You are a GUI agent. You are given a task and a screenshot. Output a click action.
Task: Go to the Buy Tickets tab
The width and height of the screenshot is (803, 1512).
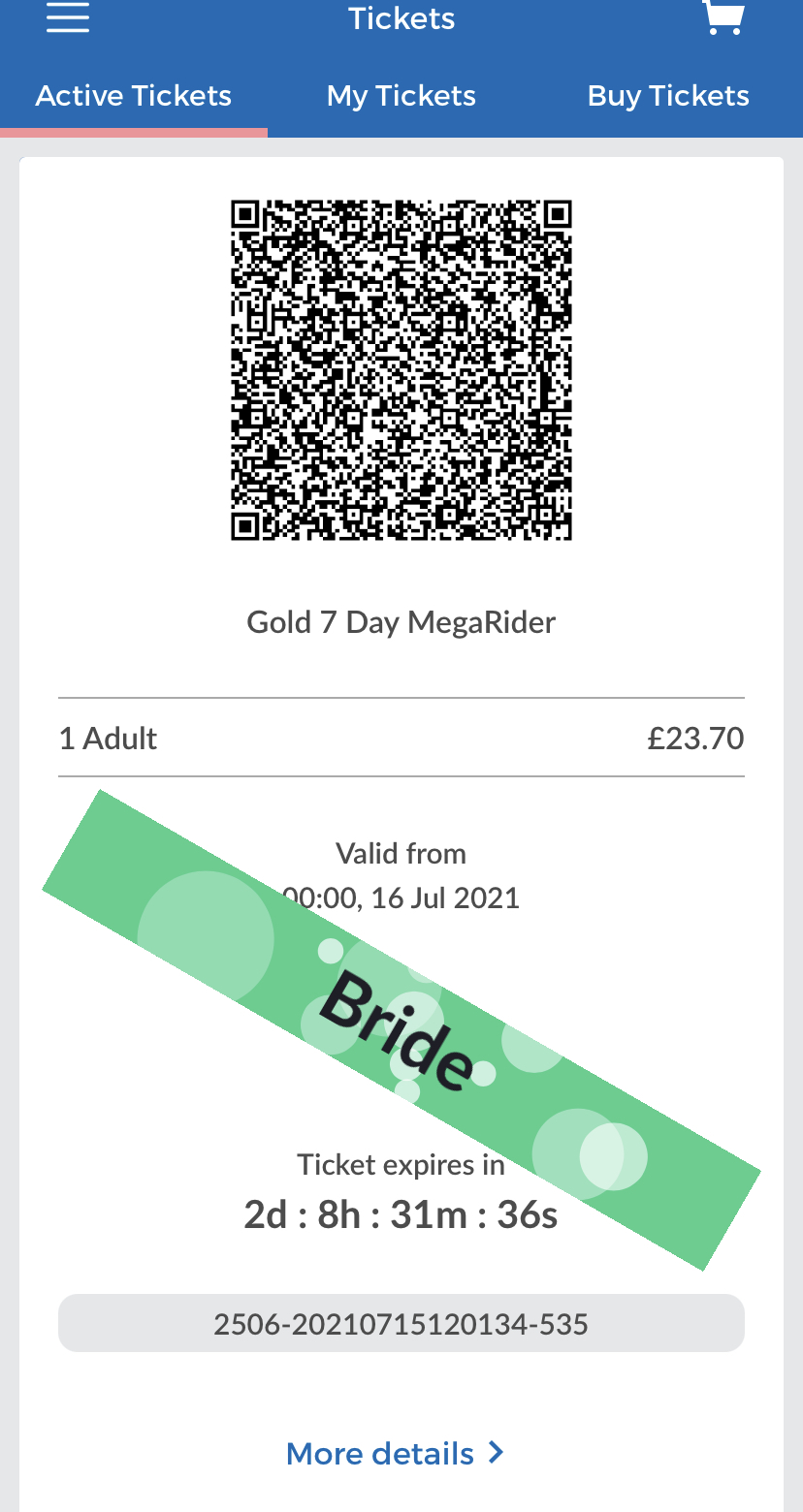[x=669, y=96]
